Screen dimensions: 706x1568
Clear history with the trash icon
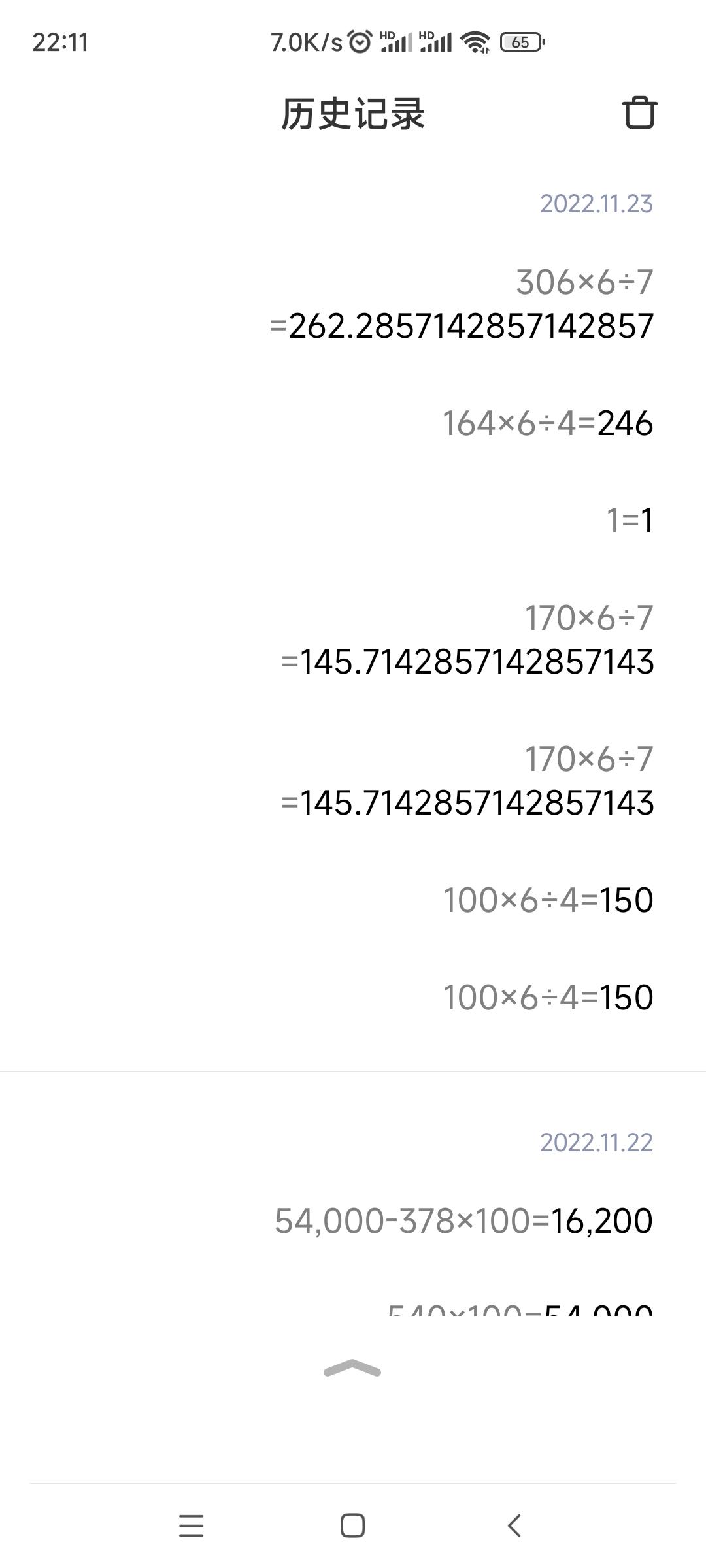(639, 113)
